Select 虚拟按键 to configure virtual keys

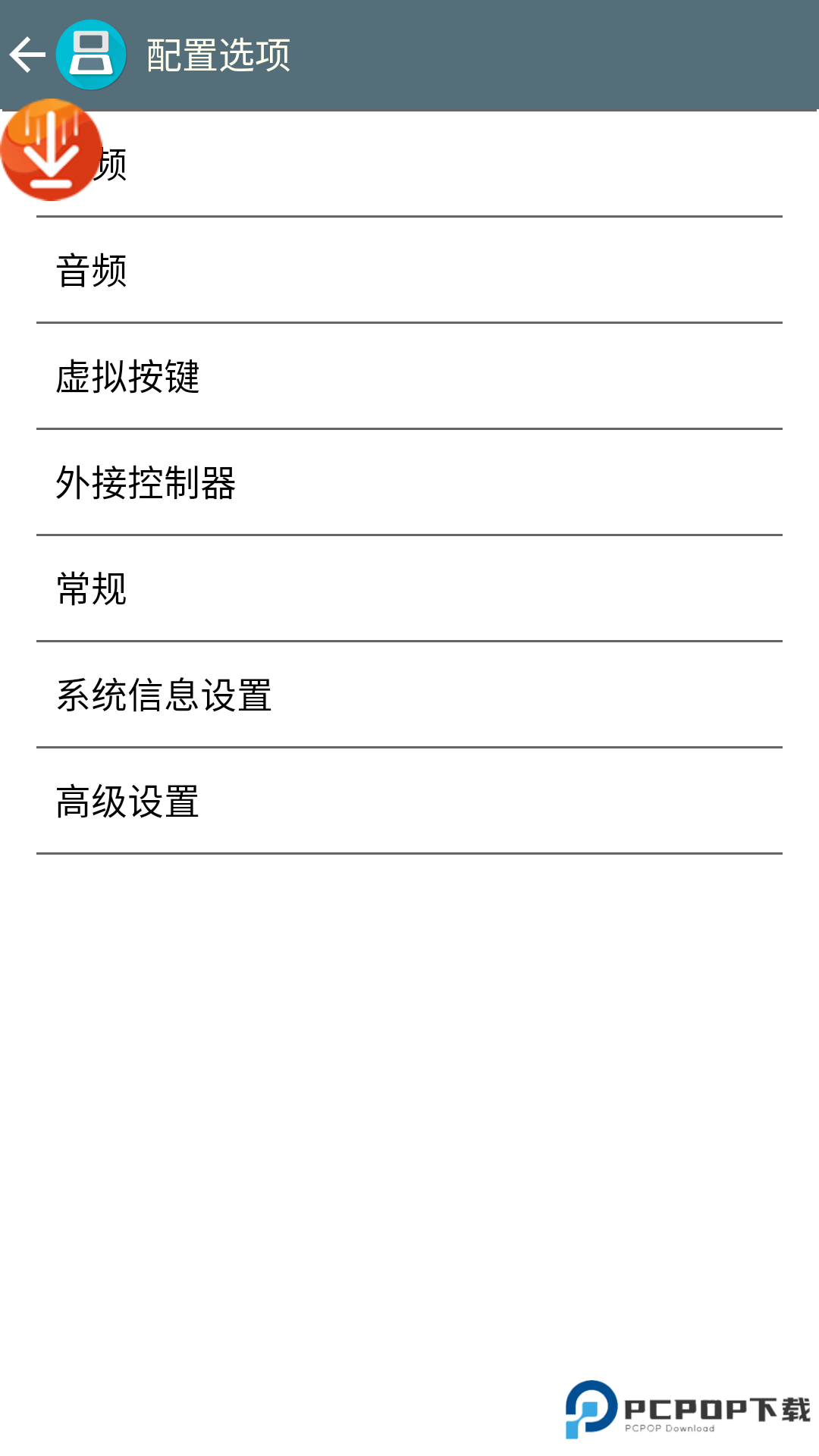pos(303,375)
